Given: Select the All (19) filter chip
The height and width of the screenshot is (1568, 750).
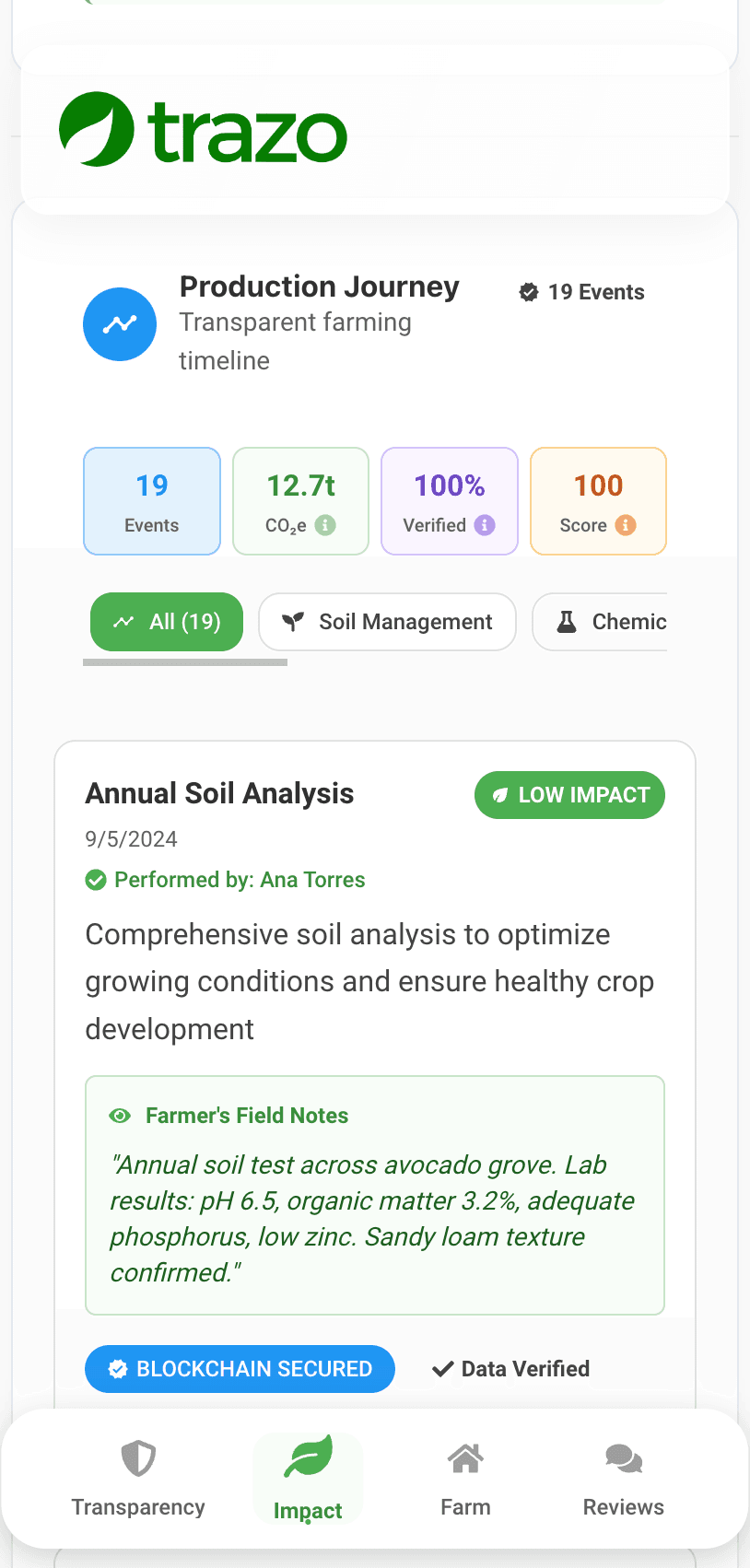Looking at the screenshot, I should [x=166, y=622].
